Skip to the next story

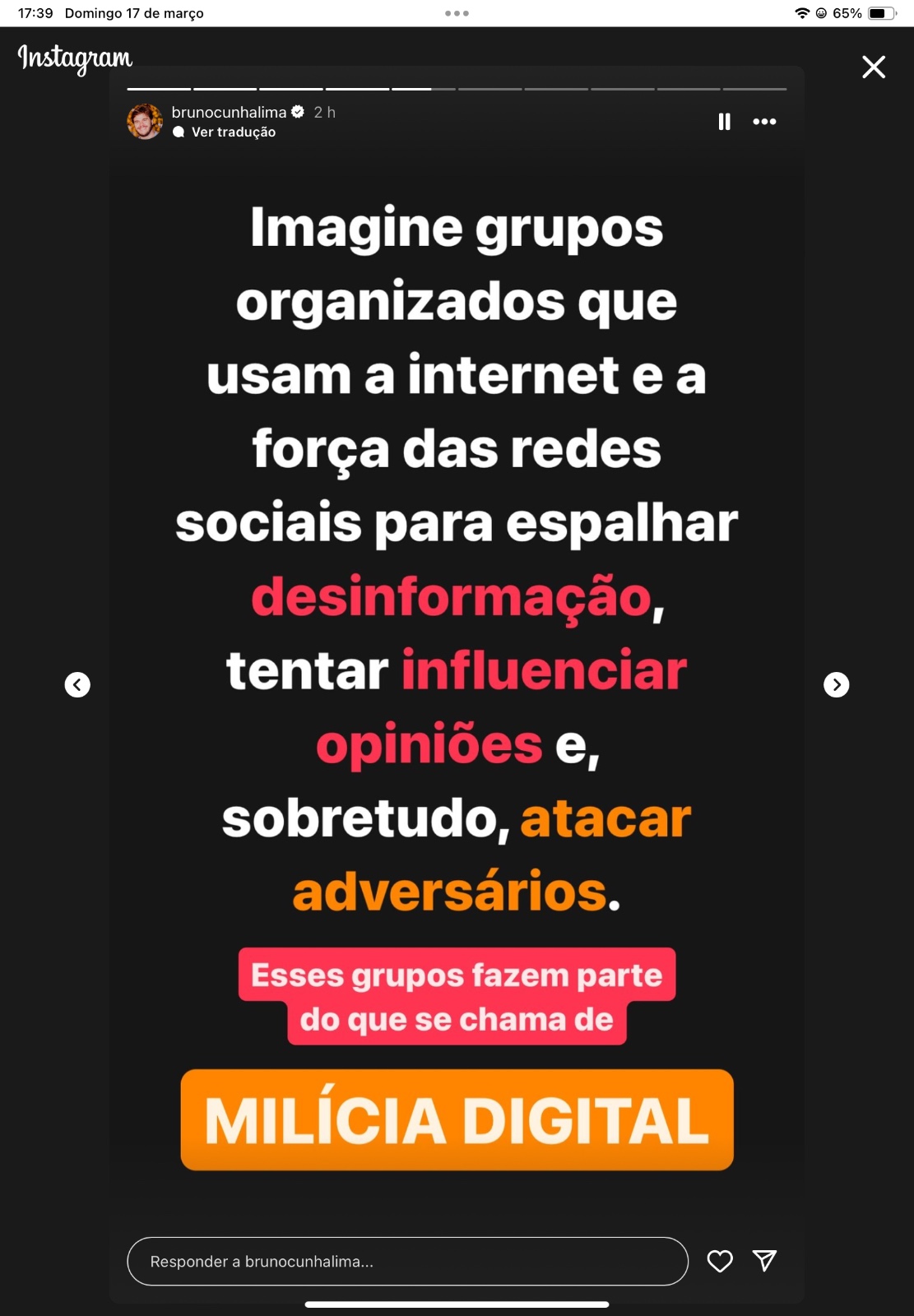pyautogui.click(x=836, y=684)
